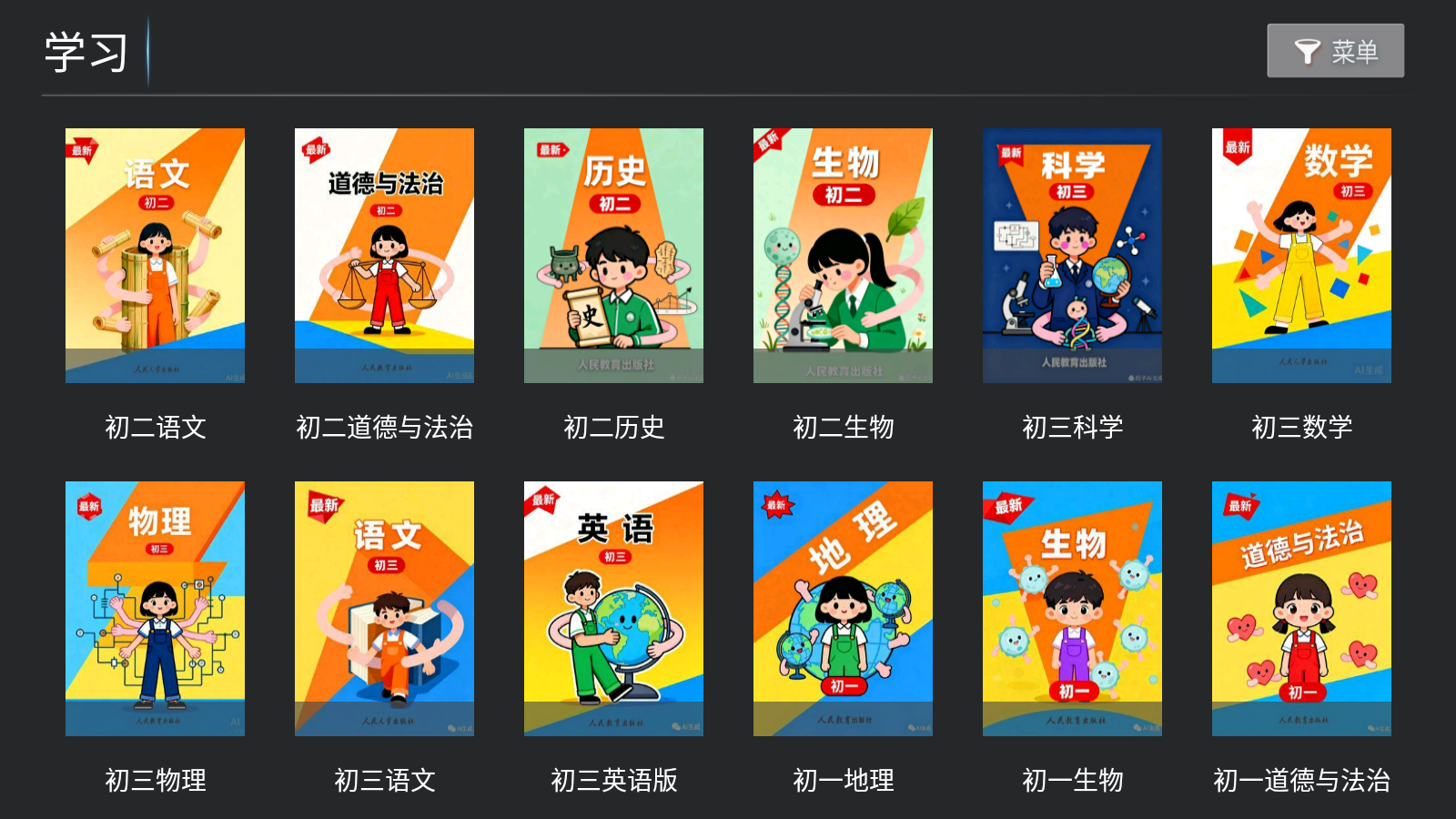Select the 初一生物 book cover
Viewport: 1456px width, 819px height.
(1072, 608)
